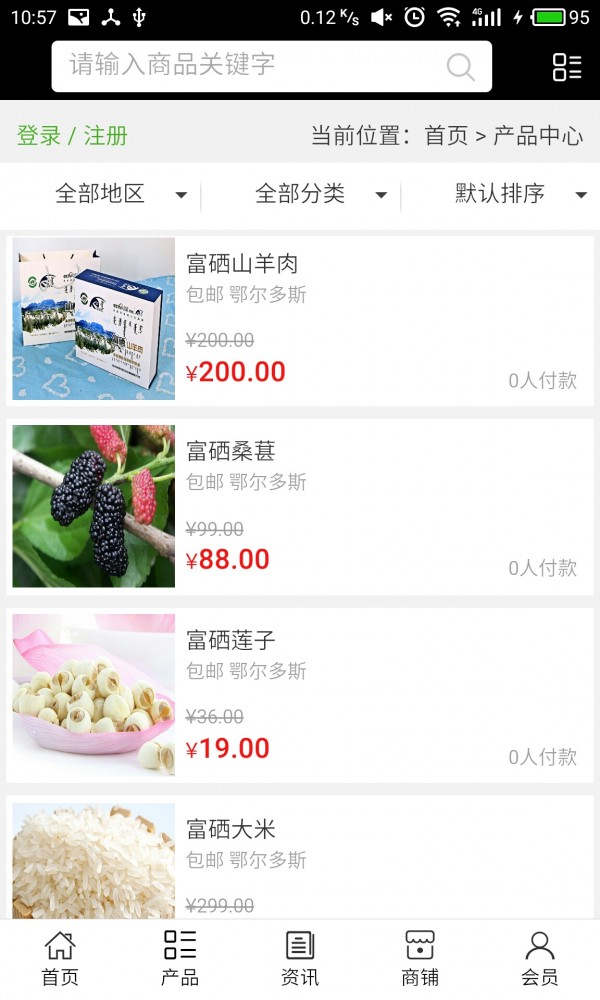600x1000 pixels.
Task: Tap the magnifier search icon
Action: (x=460, y=67)
